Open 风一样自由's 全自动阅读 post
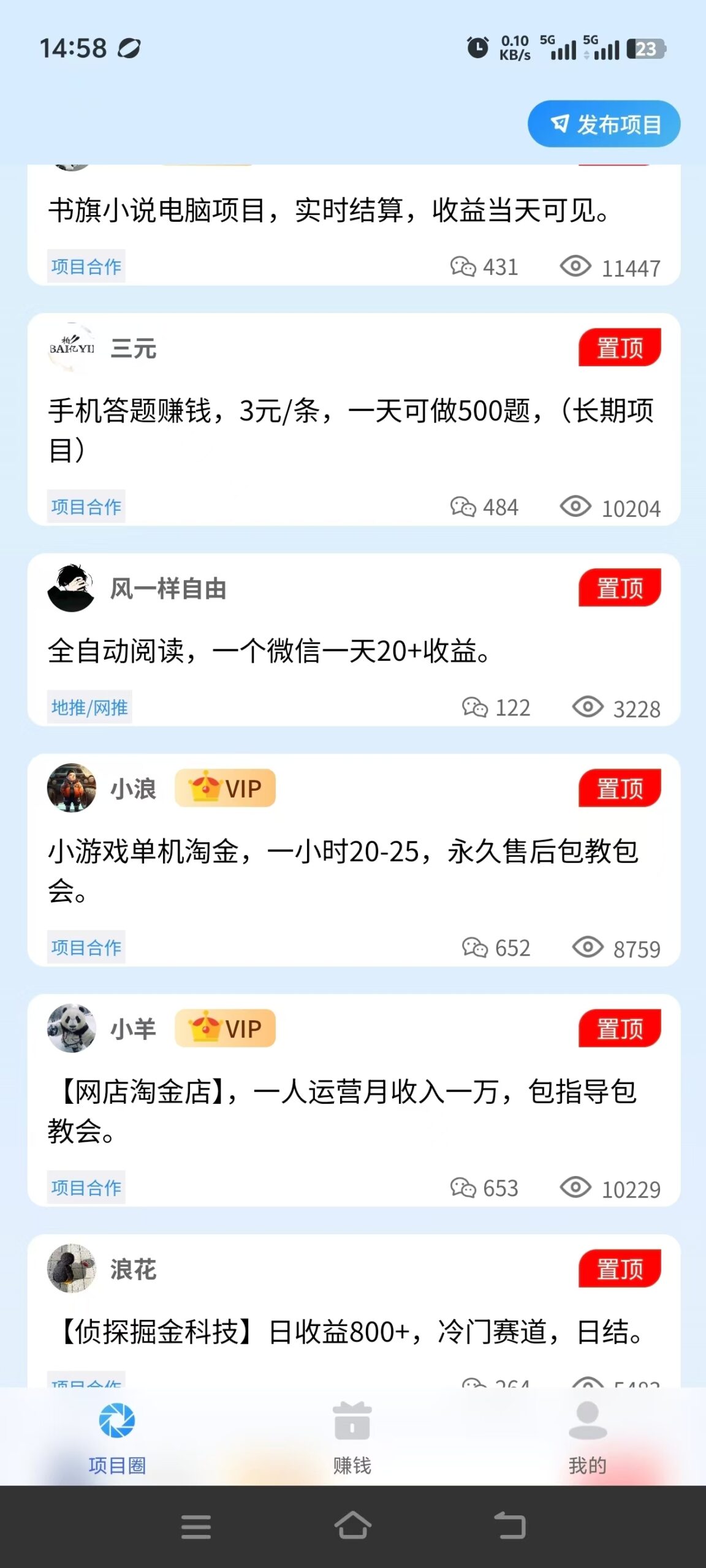The image size is (706, 1568). [268, 651]
